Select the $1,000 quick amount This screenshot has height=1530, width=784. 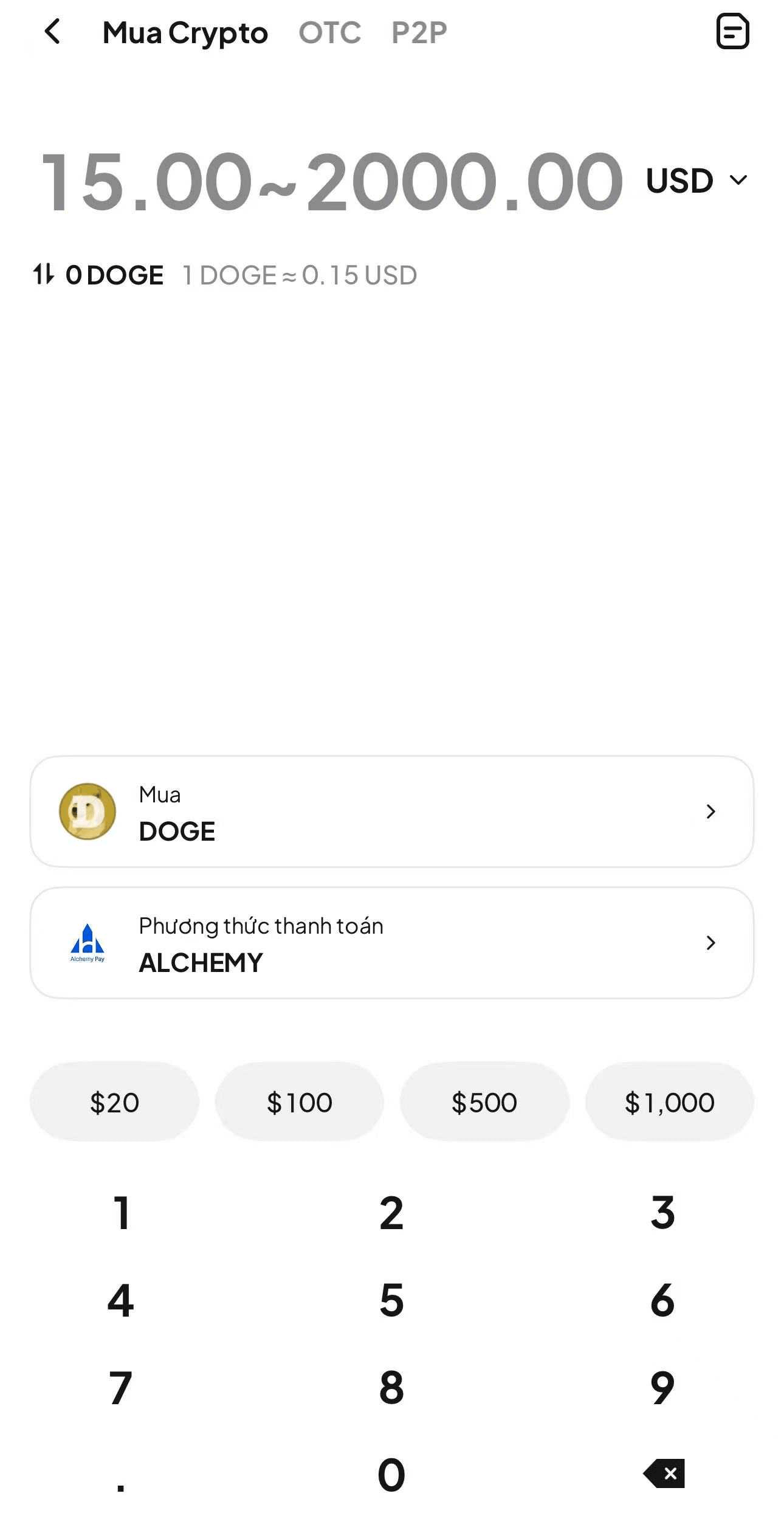[669, 1102]
